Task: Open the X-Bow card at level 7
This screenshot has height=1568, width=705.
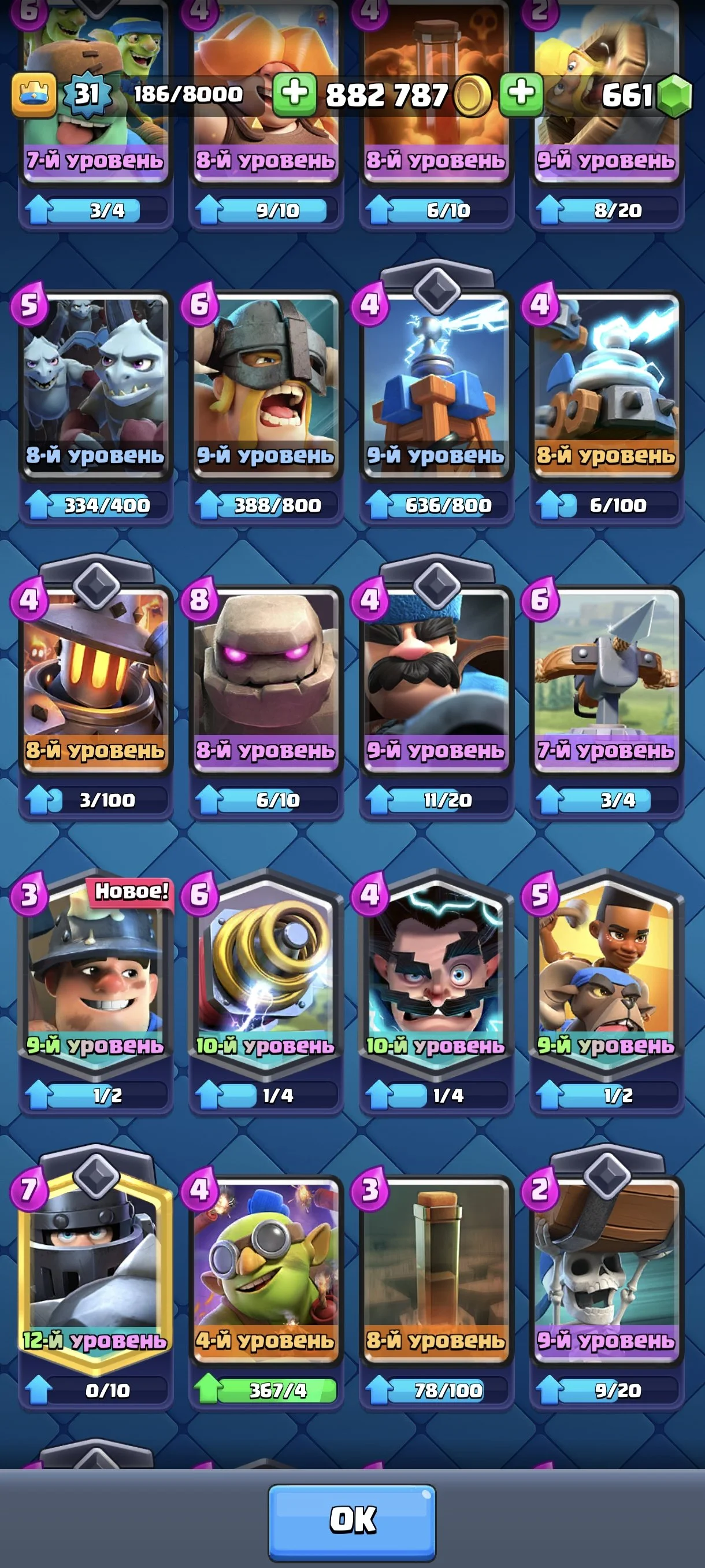Action: coord(606,682)
